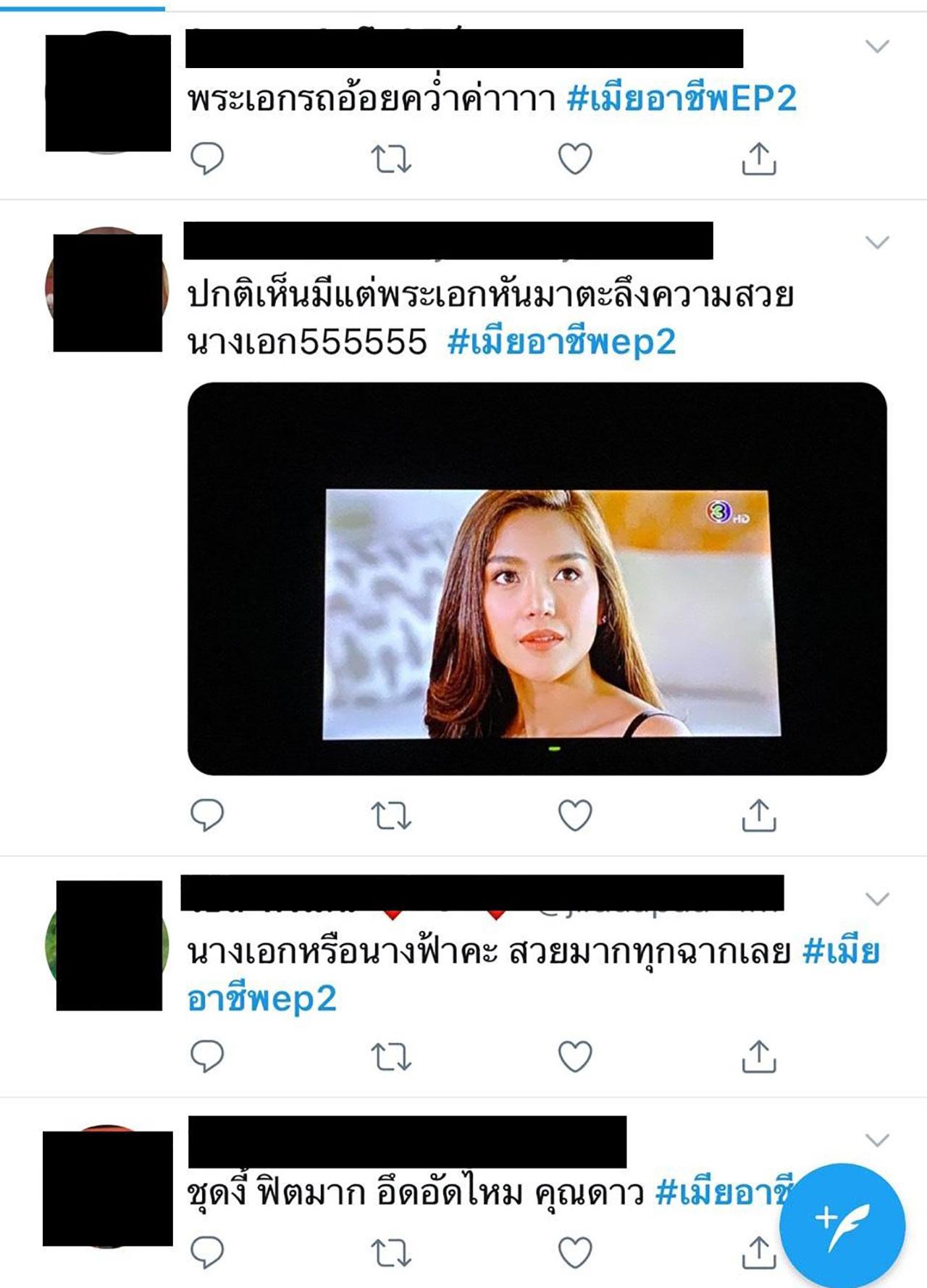This screenshot has height=1288, width=927.
Task: Reply to the tweet starting พระเอกรถอ้อยคว่ำ
Action: [x=207, y=159]
